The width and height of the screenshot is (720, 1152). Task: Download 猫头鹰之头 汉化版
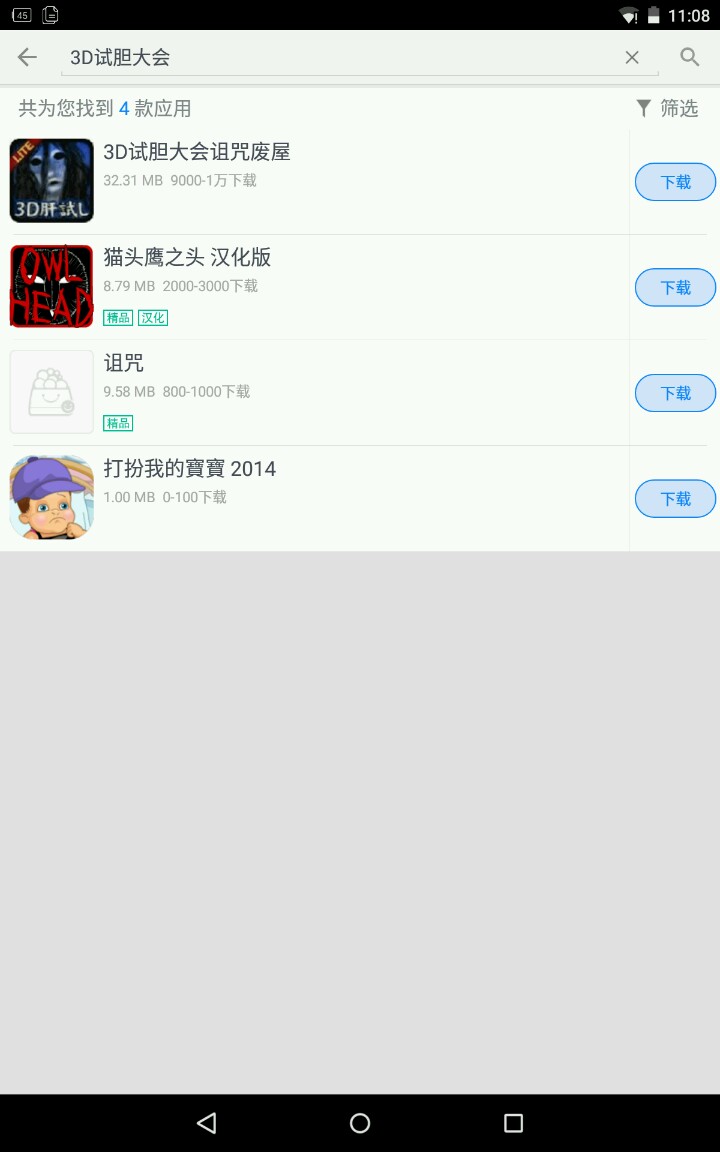(676, 288)
